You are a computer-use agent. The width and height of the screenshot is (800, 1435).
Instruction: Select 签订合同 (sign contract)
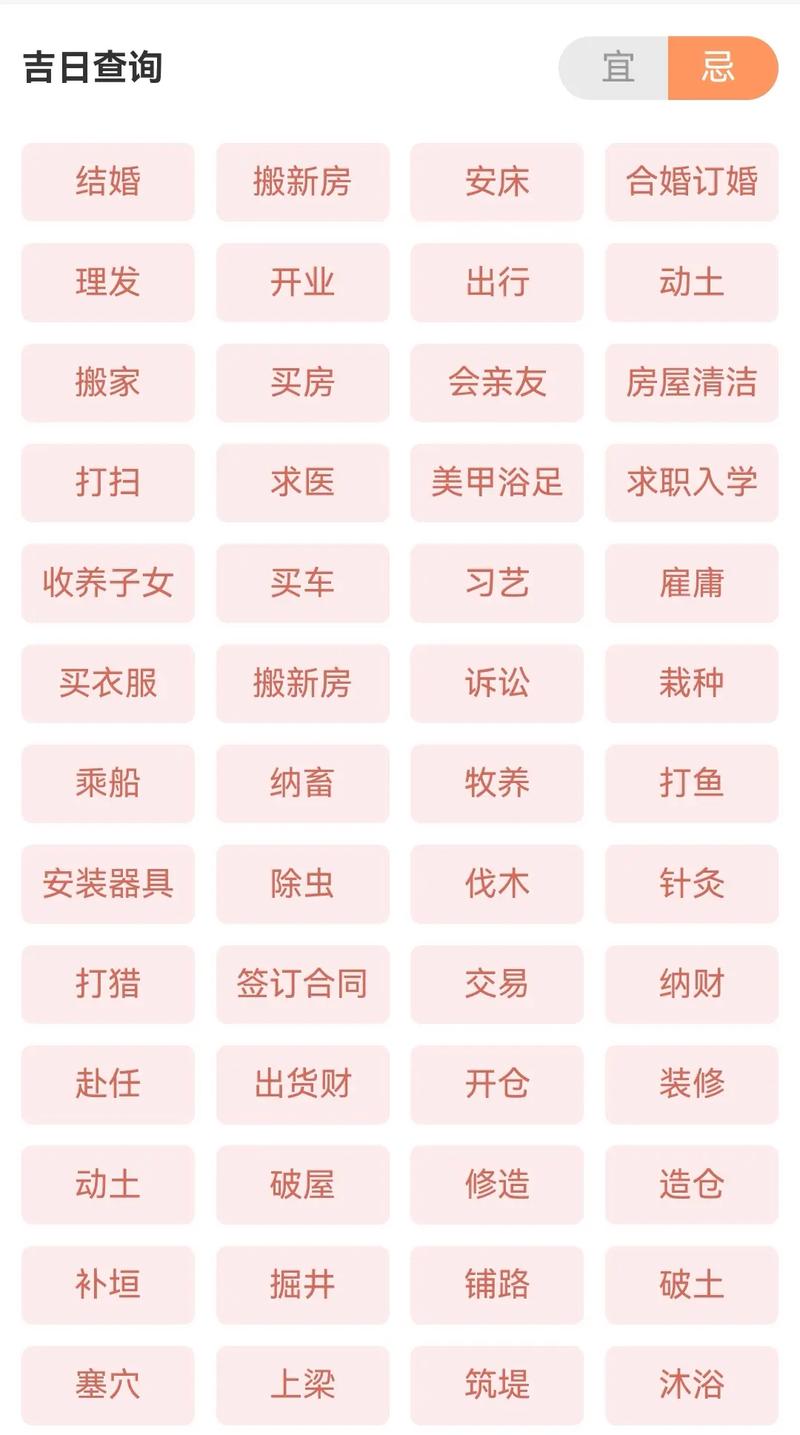[302, 984]
